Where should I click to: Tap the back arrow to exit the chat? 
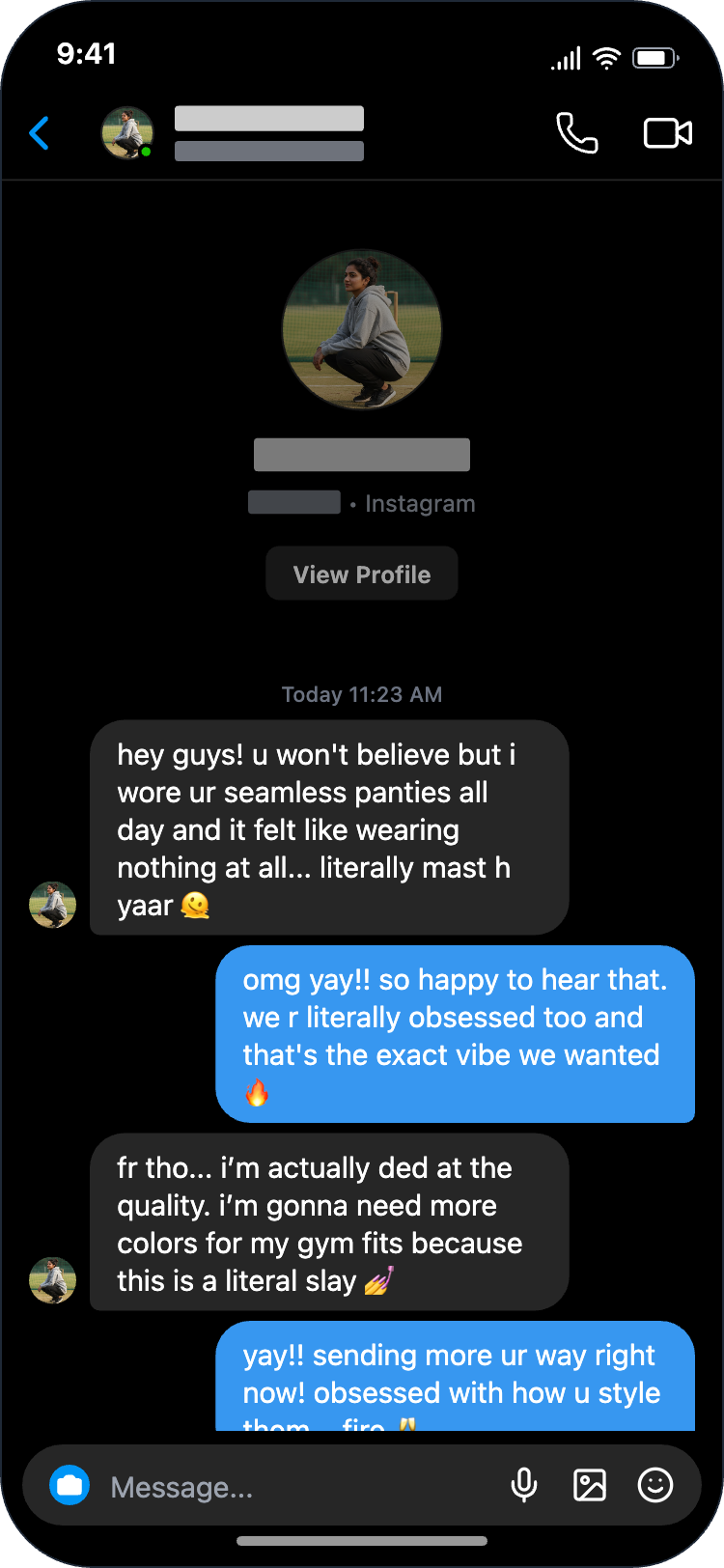tap(40, 133)
